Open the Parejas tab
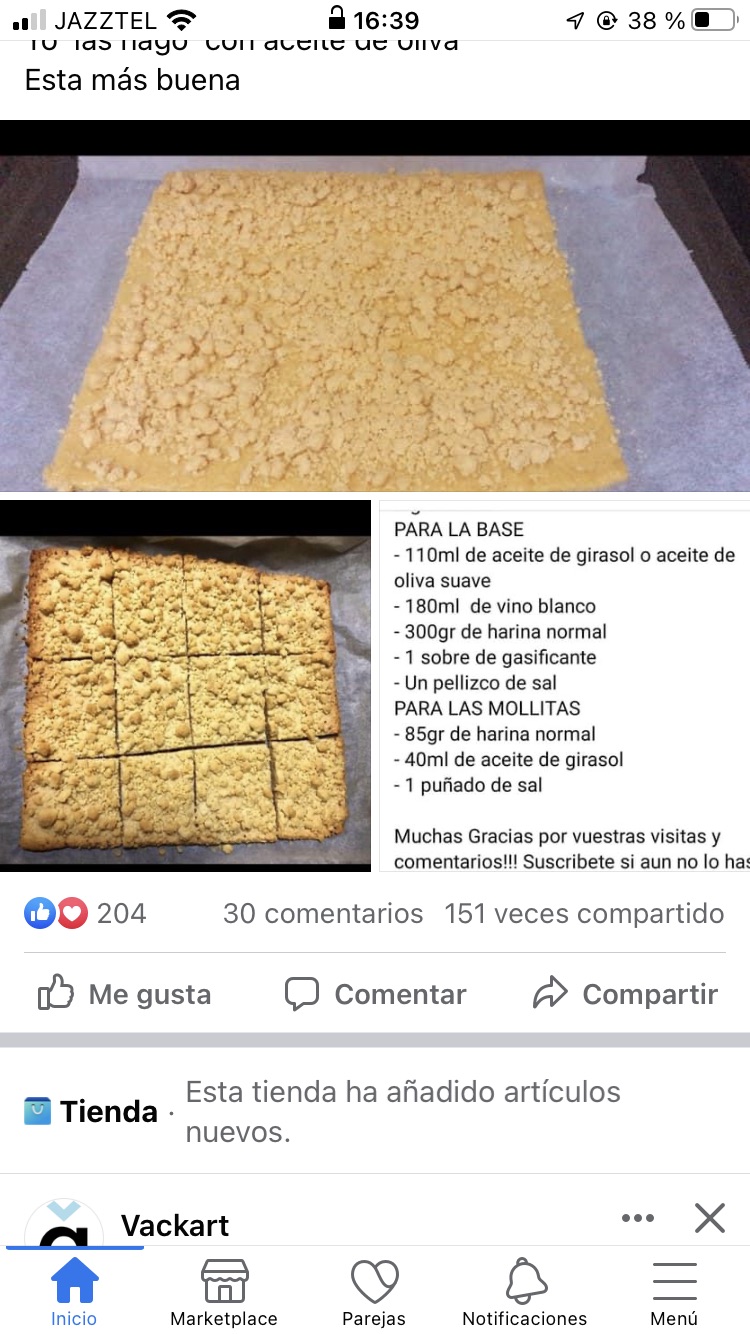Screen dimensions: 750x1334 coord(375,1292)
